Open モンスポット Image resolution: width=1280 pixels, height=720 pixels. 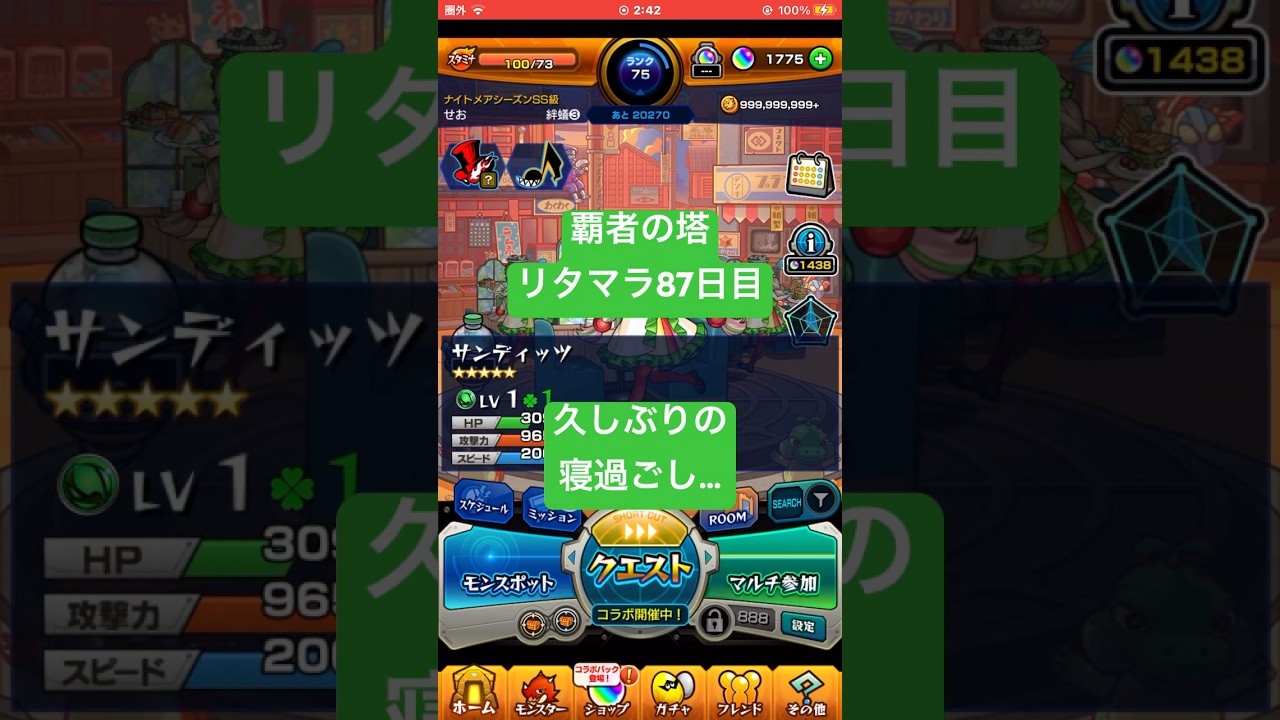click(507, 583)
